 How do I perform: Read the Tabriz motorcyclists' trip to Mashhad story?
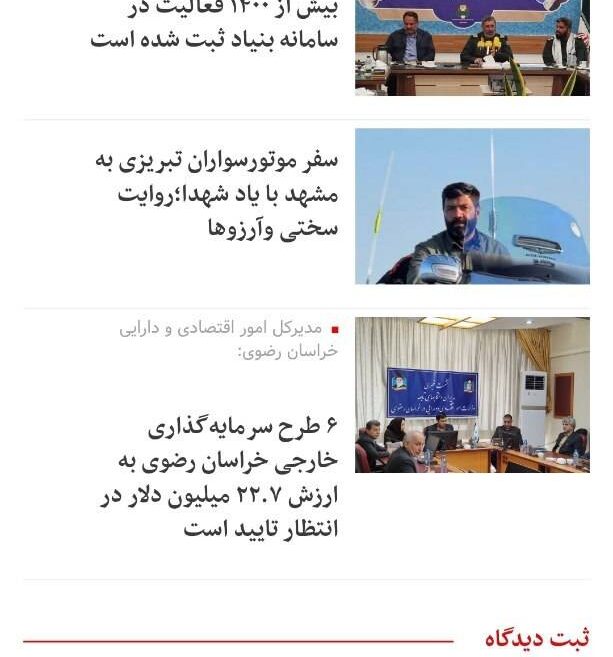217,195
